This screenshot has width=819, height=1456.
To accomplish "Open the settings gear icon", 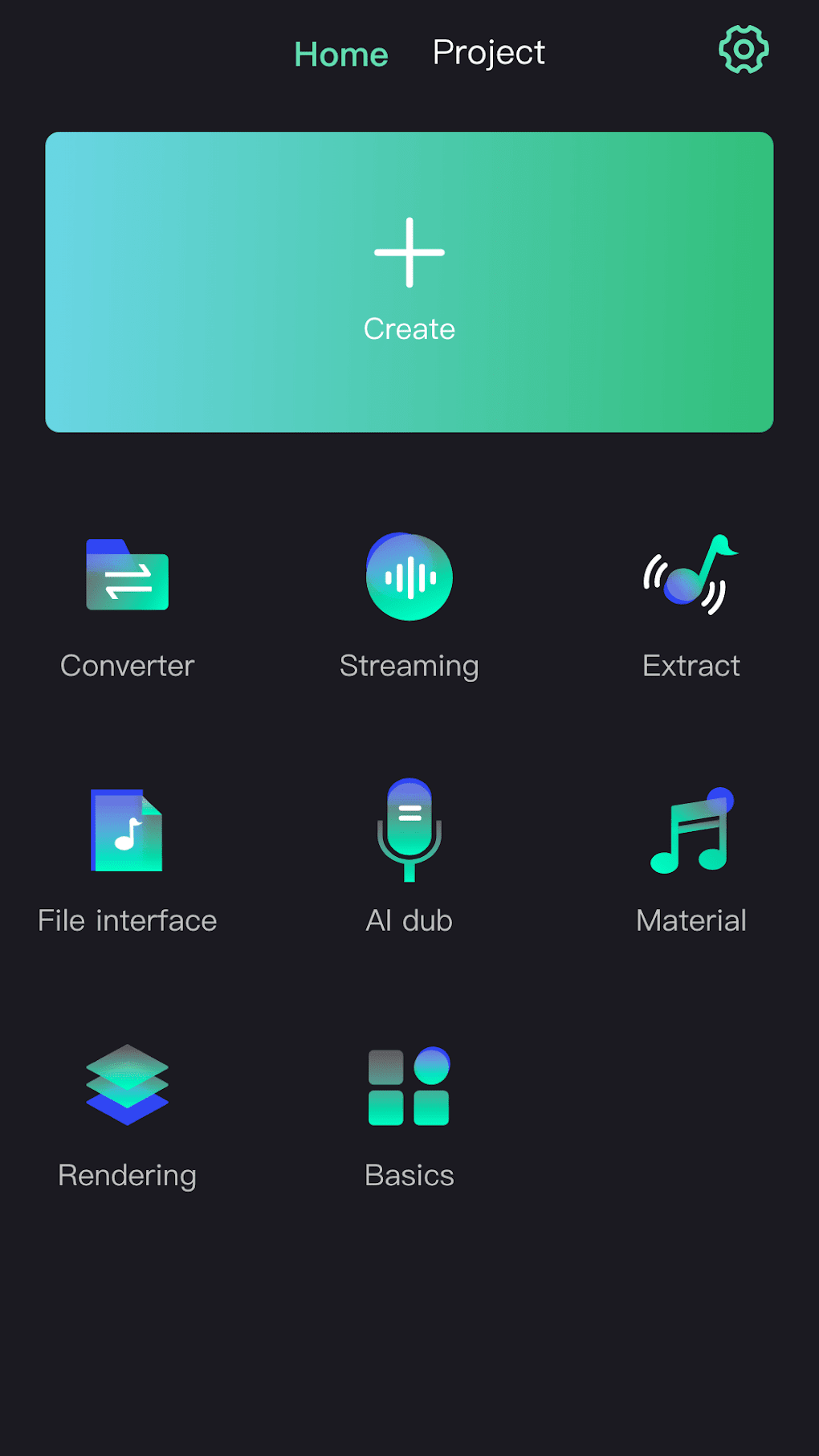I will click(x=744, y=50).
